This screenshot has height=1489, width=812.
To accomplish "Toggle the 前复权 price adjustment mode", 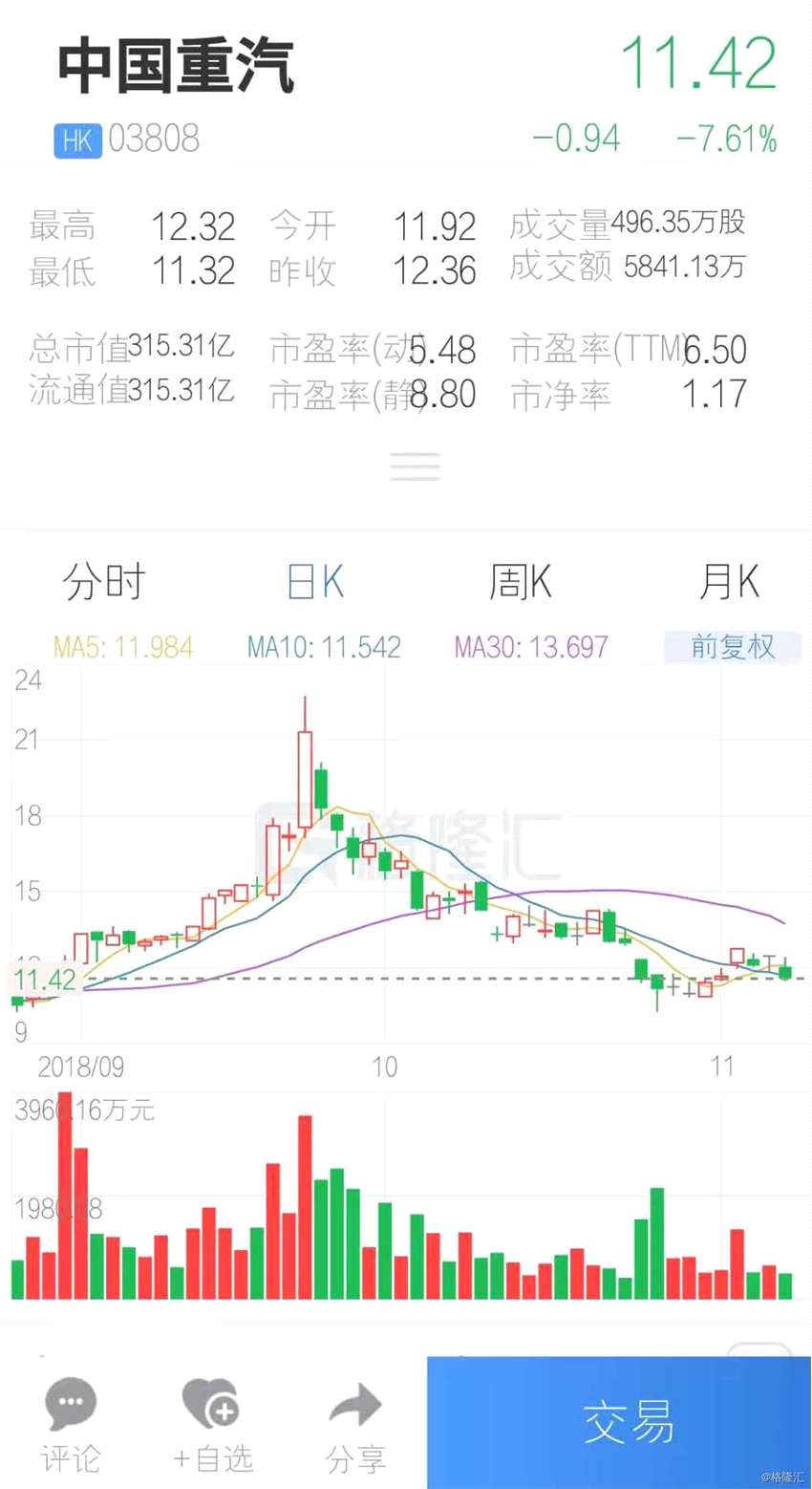I will coord(733,647).
